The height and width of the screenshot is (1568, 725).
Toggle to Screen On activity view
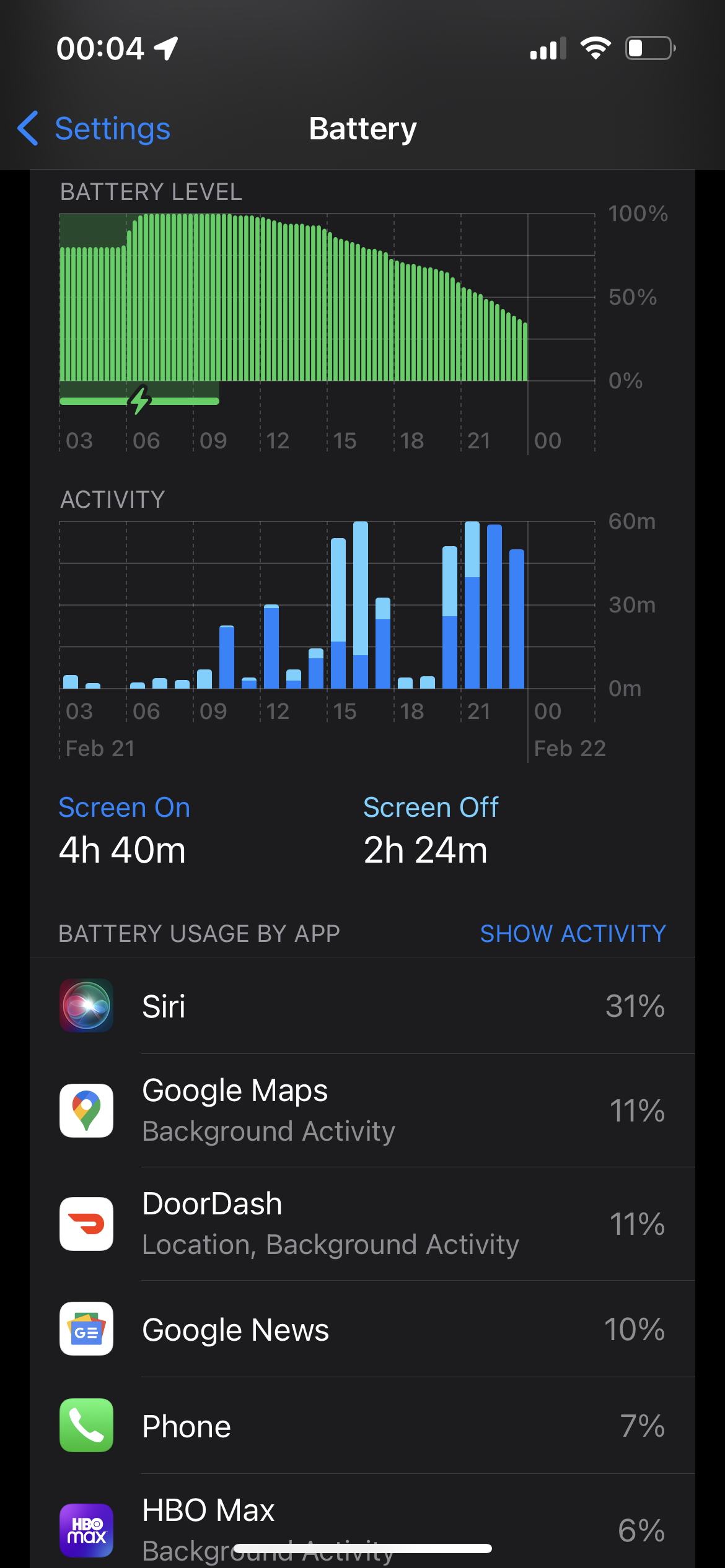point(124,806)
